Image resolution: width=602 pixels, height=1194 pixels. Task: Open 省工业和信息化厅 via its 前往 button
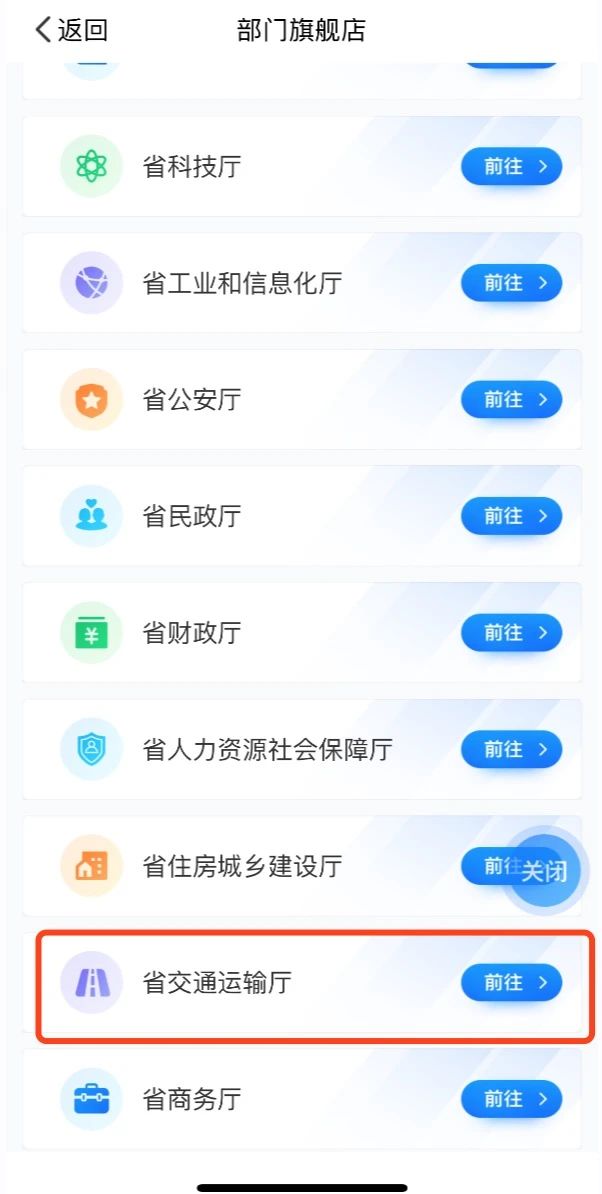(x=511, y=284)
